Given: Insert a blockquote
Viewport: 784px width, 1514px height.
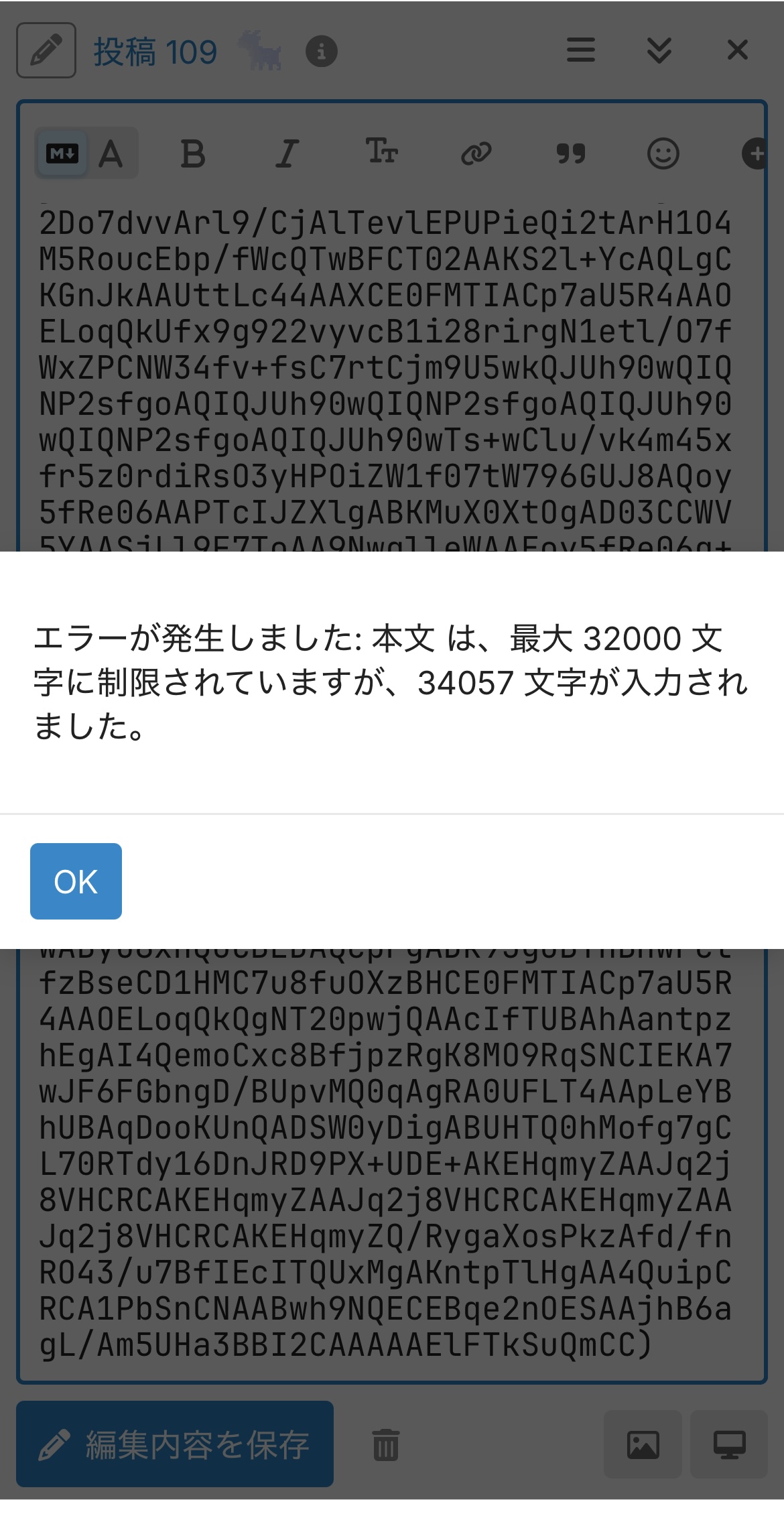Looking at the screenshot, I should tap(570, 154).
